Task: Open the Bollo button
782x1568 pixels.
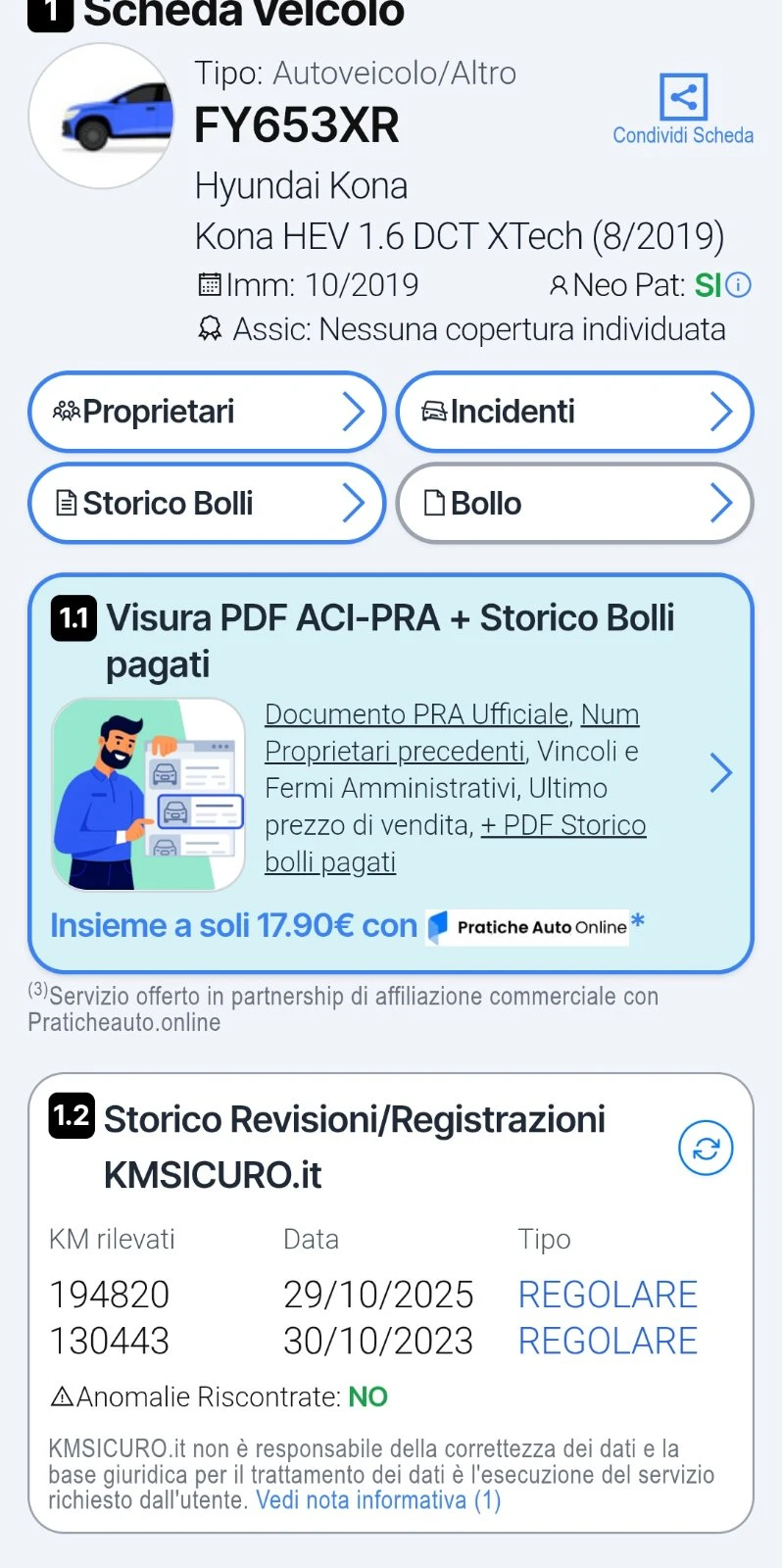Action: (575, 503)
